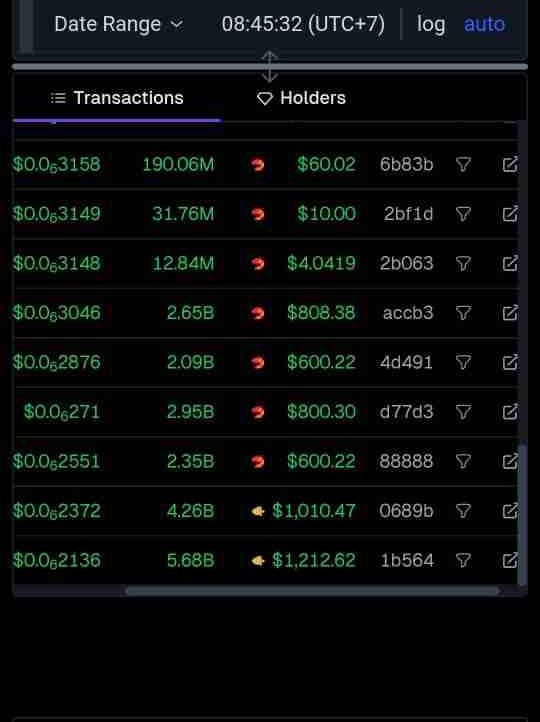Viewport: 540px width, 722px height.
Task: Open external link for 1b564 transaction
Action: pos(510,560)
